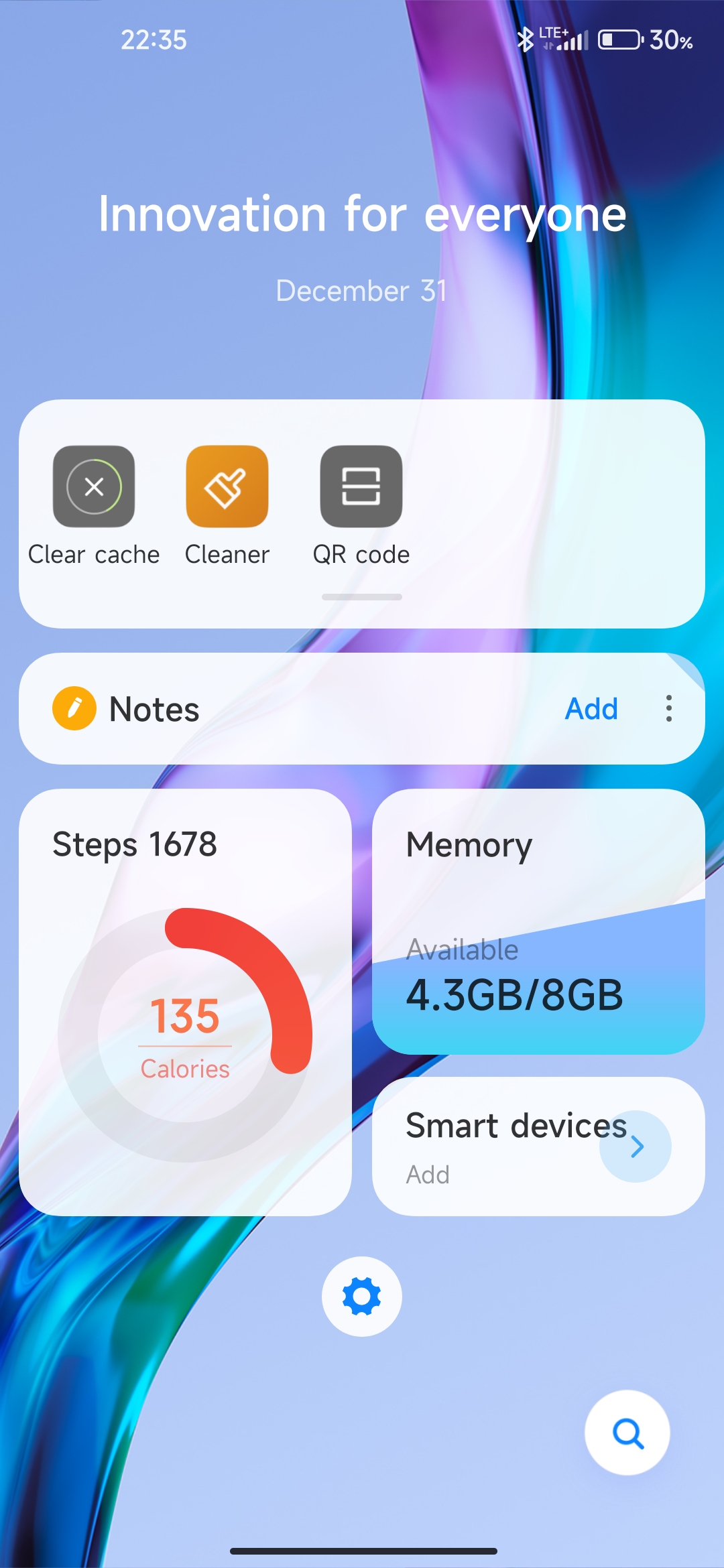Open the Steps and calories card
The image size is (724, 1568).
185,1002
